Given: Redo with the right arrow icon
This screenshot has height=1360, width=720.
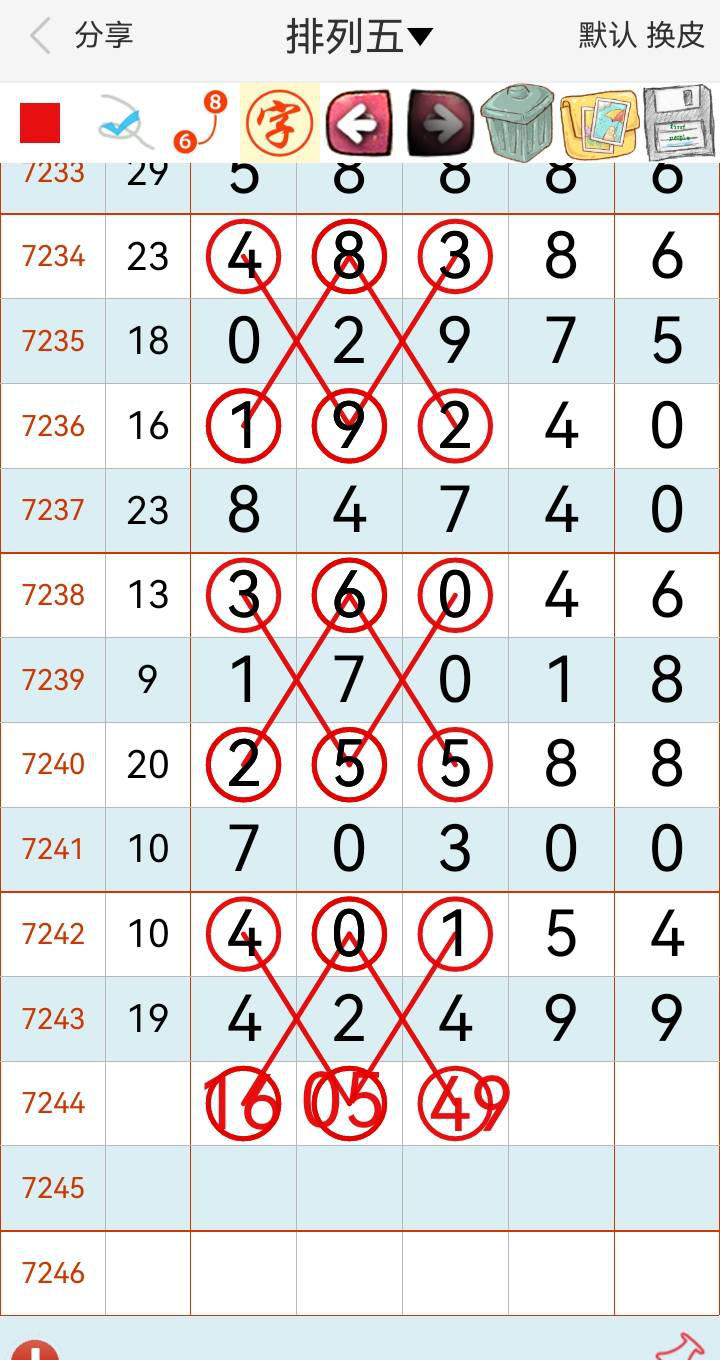Looking at the screenshot, I should tap(438, 122).
